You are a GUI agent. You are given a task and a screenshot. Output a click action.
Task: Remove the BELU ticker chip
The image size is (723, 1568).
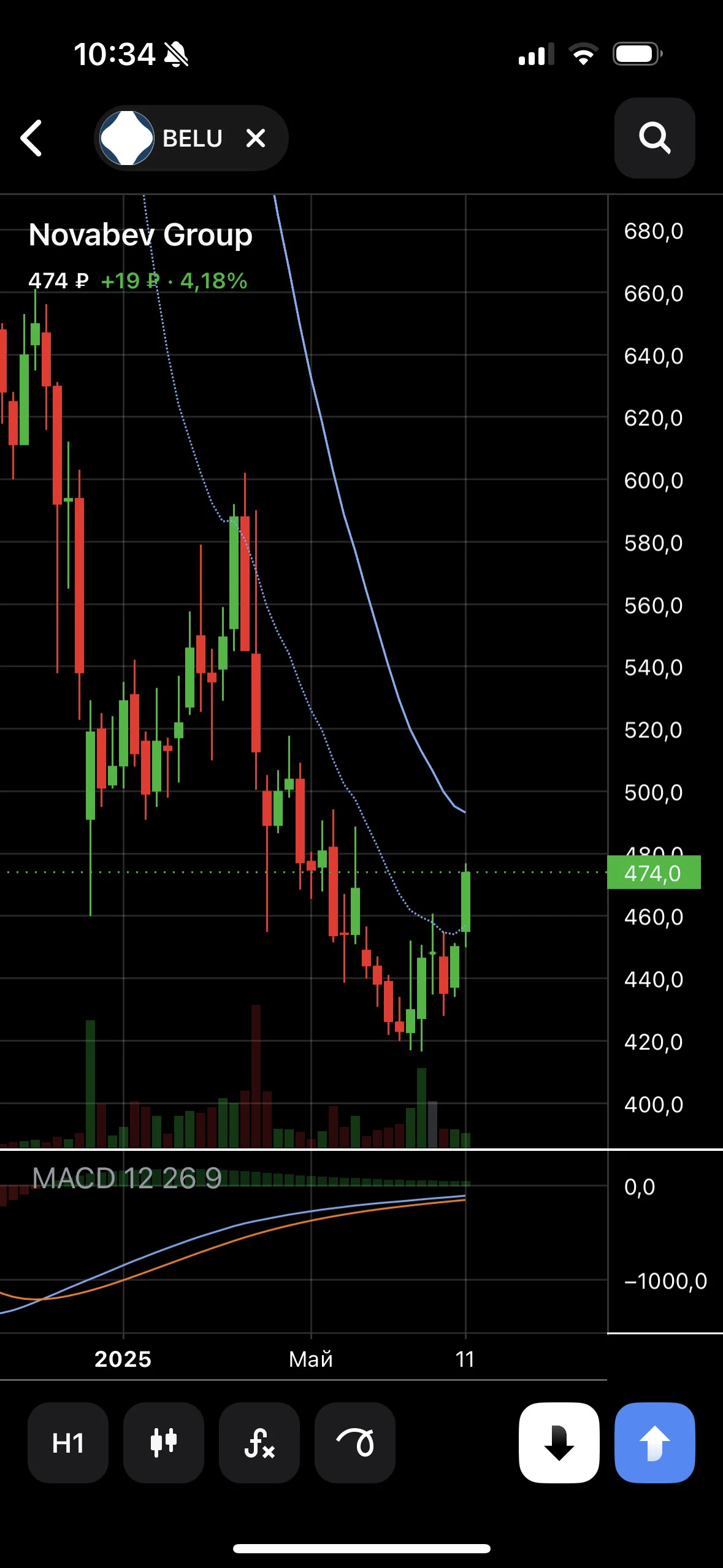coord(256,138)
